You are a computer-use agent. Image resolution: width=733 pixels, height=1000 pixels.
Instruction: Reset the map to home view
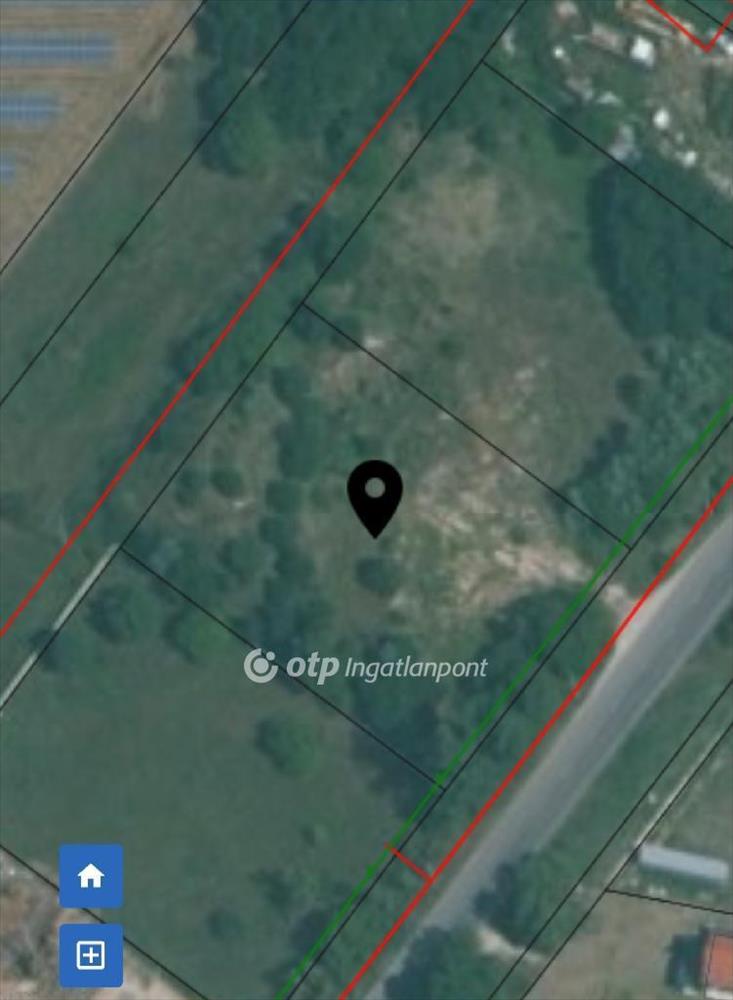coord(91,876)
